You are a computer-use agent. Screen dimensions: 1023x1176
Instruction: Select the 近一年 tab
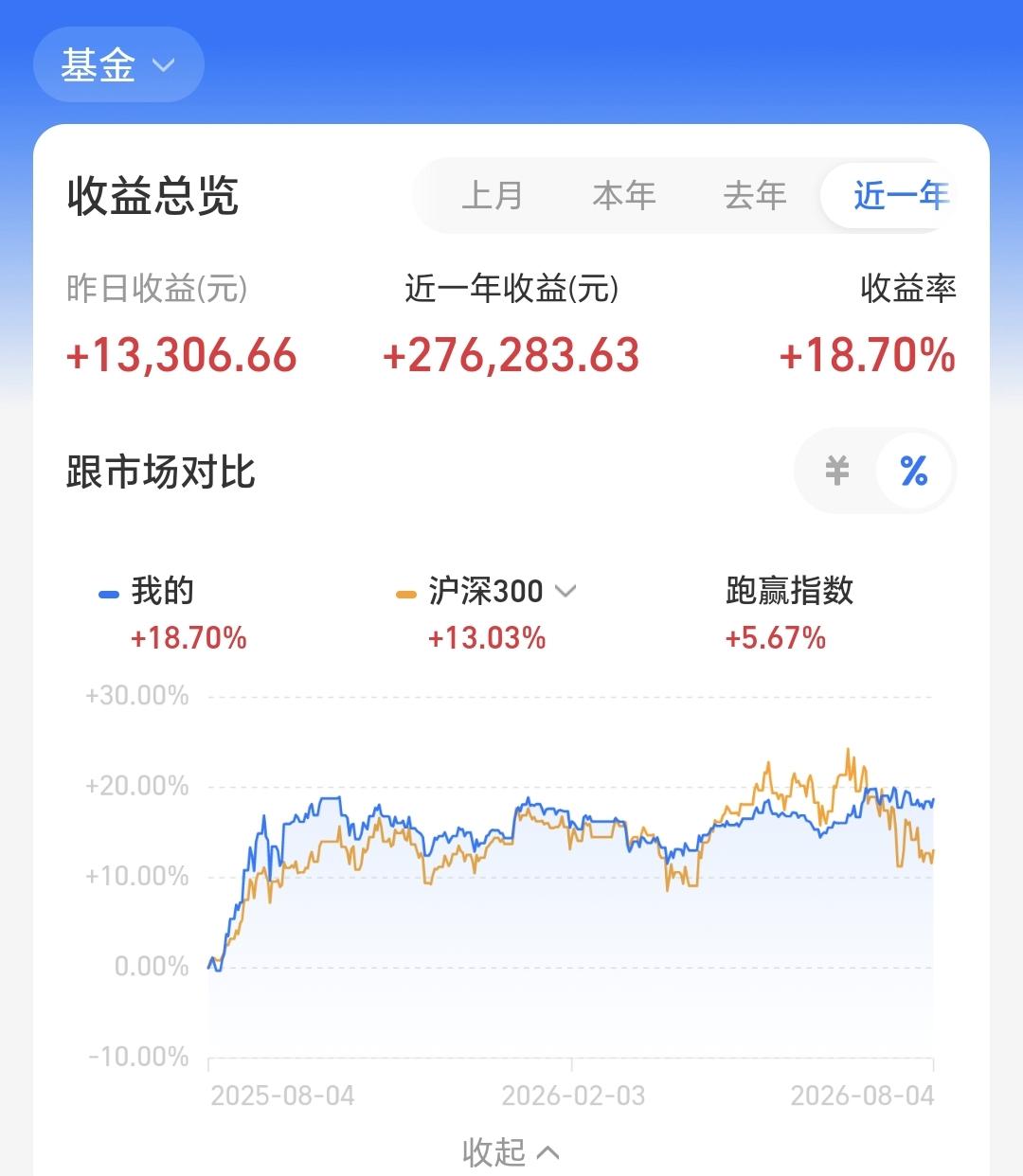tap(889, 195)
